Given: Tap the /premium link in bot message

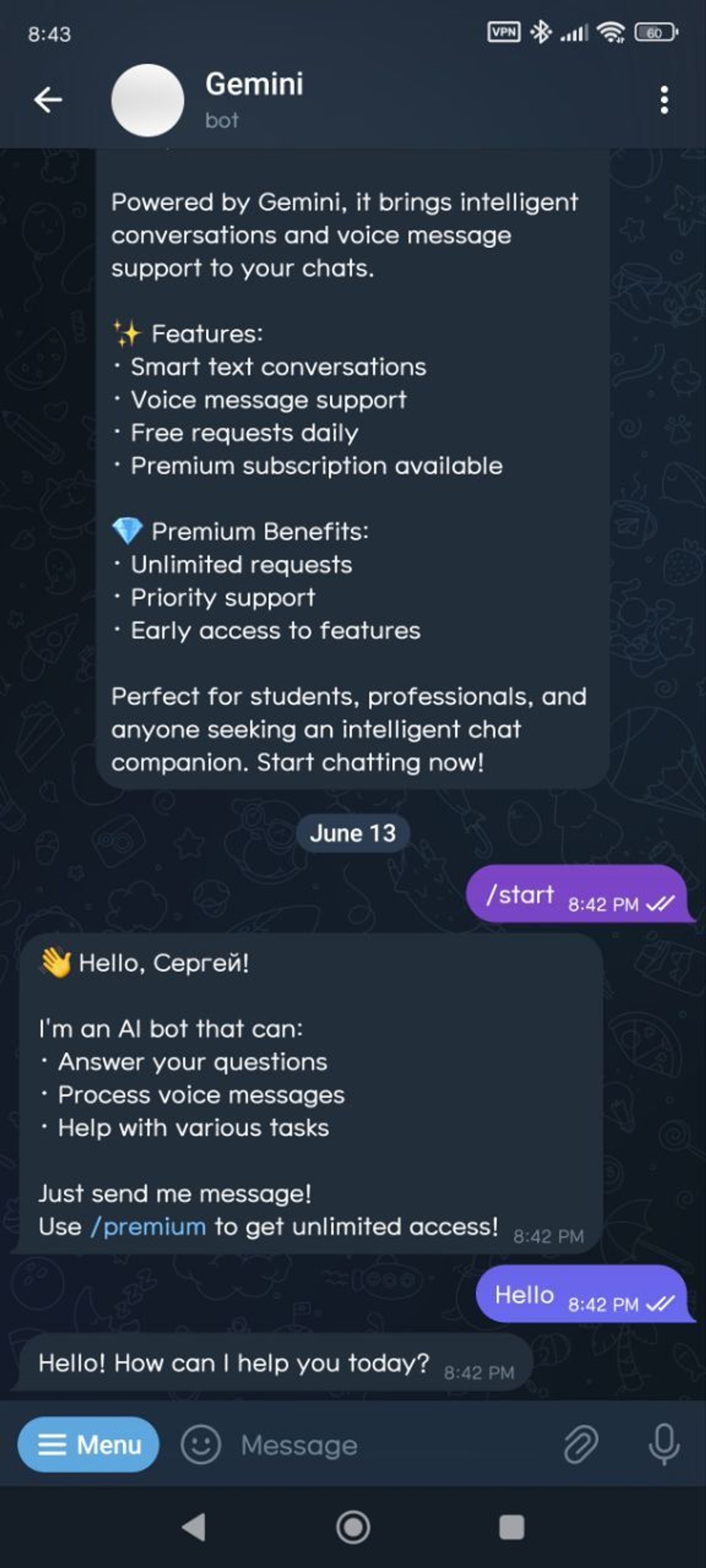Looking at the screenshot, I should [x=148, y=1226].
